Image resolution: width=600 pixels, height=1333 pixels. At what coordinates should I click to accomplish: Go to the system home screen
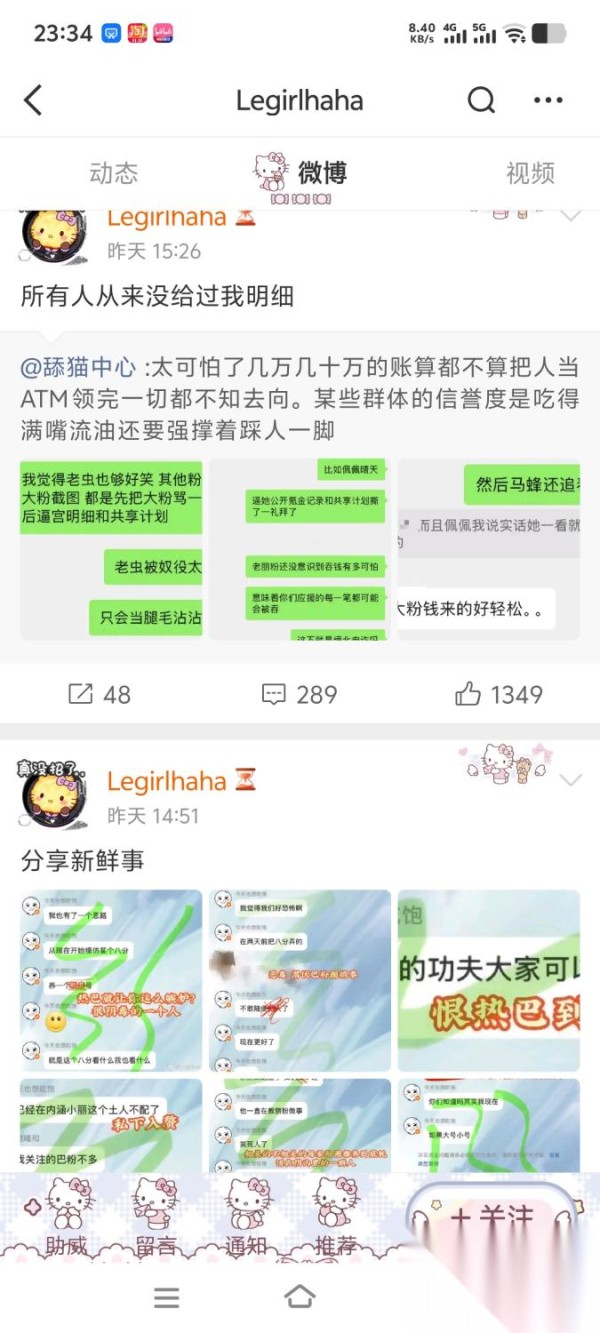click(300, 1297)
